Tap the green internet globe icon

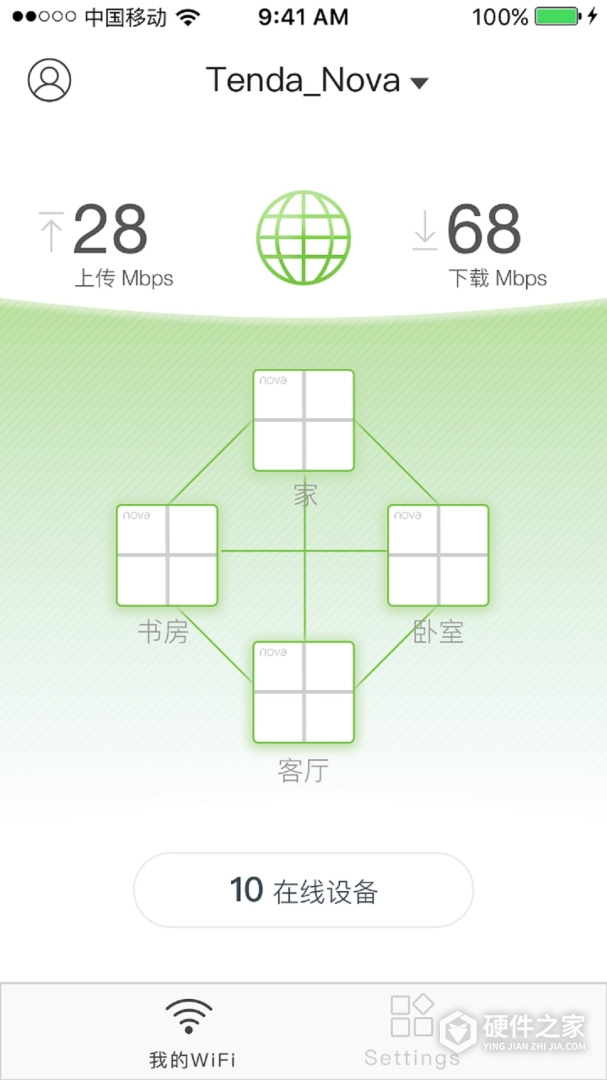(x=303, y=238)
